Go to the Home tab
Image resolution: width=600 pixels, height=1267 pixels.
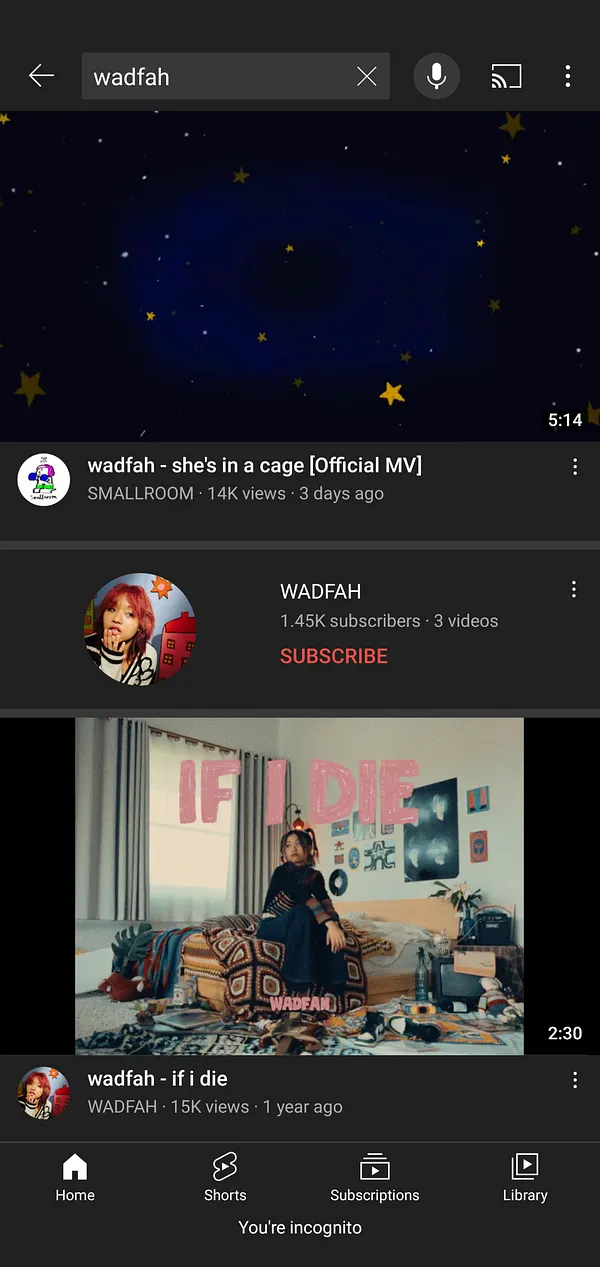click(75, 1177)
